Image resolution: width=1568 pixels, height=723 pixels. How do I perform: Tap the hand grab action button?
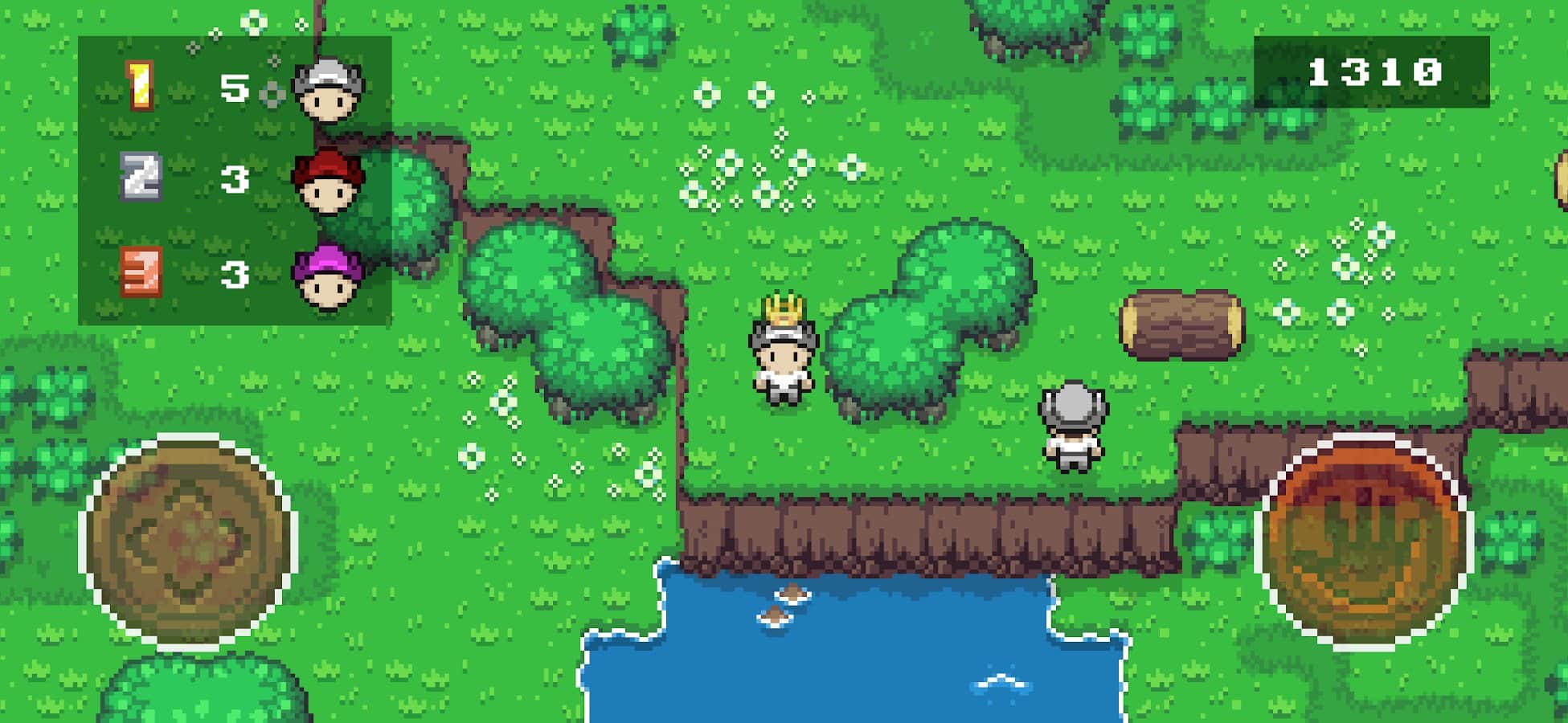coord(1364,540)
